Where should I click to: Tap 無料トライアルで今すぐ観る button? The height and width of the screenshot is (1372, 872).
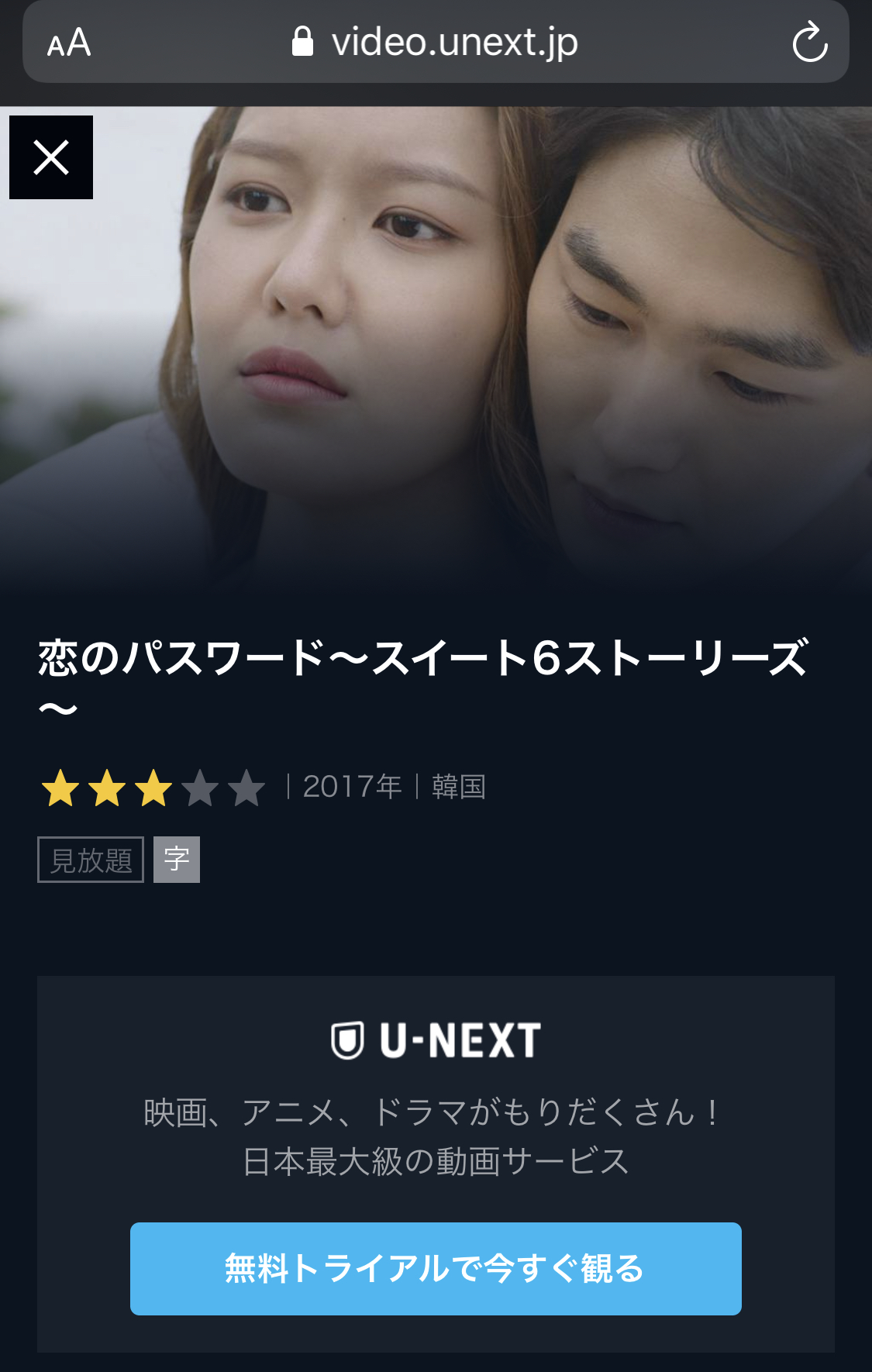(x=436, y=1268)
